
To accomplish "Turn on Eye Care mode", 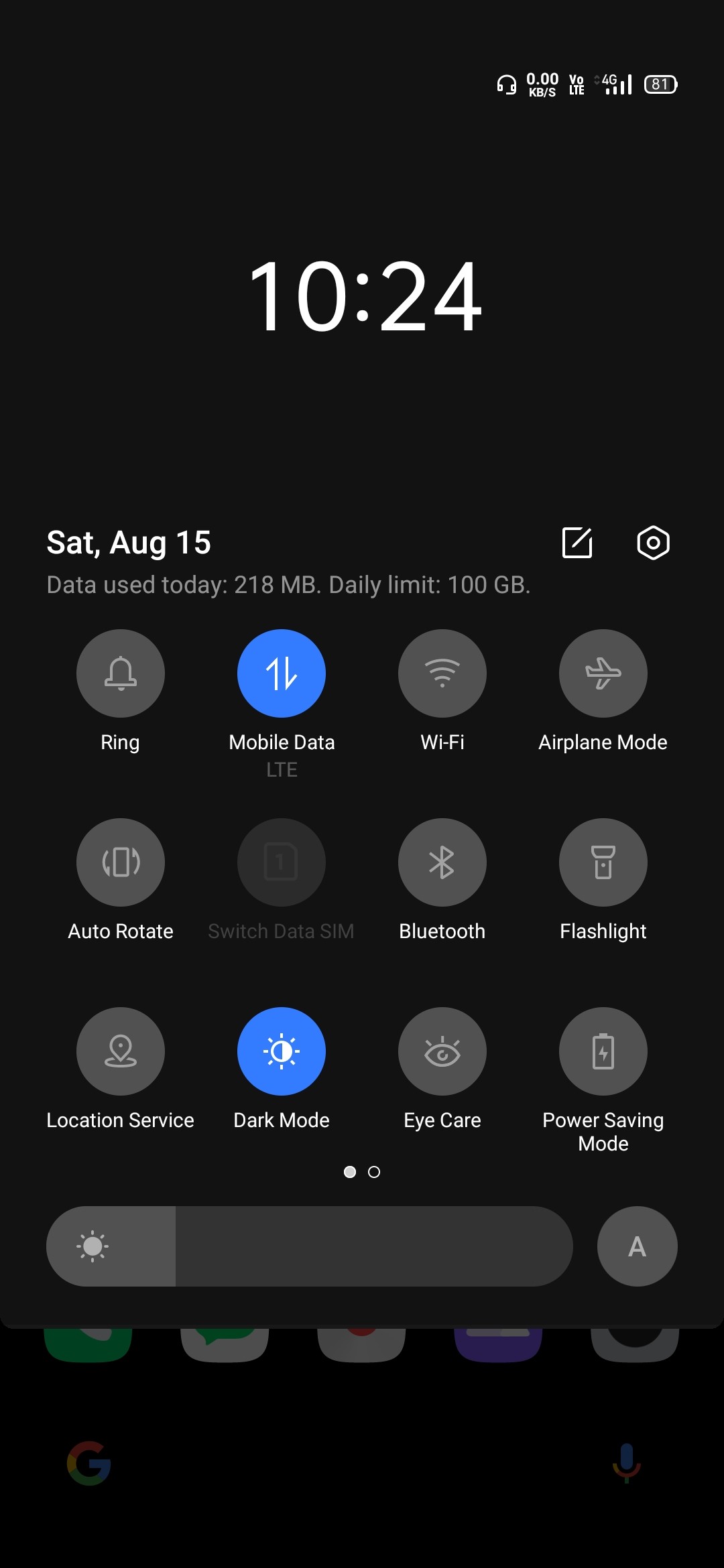I will (x=442, y=1051).
